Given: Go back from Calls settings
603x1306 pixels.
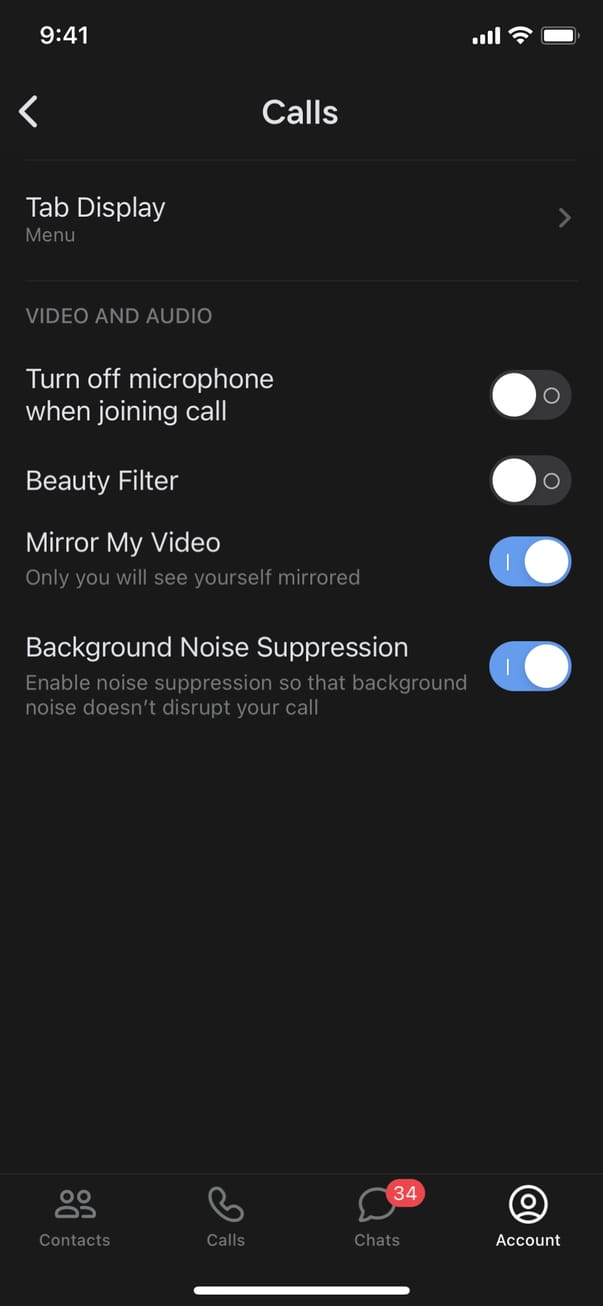Looking at the screenshot, I should pyautogui.click(x=29, y=112).
